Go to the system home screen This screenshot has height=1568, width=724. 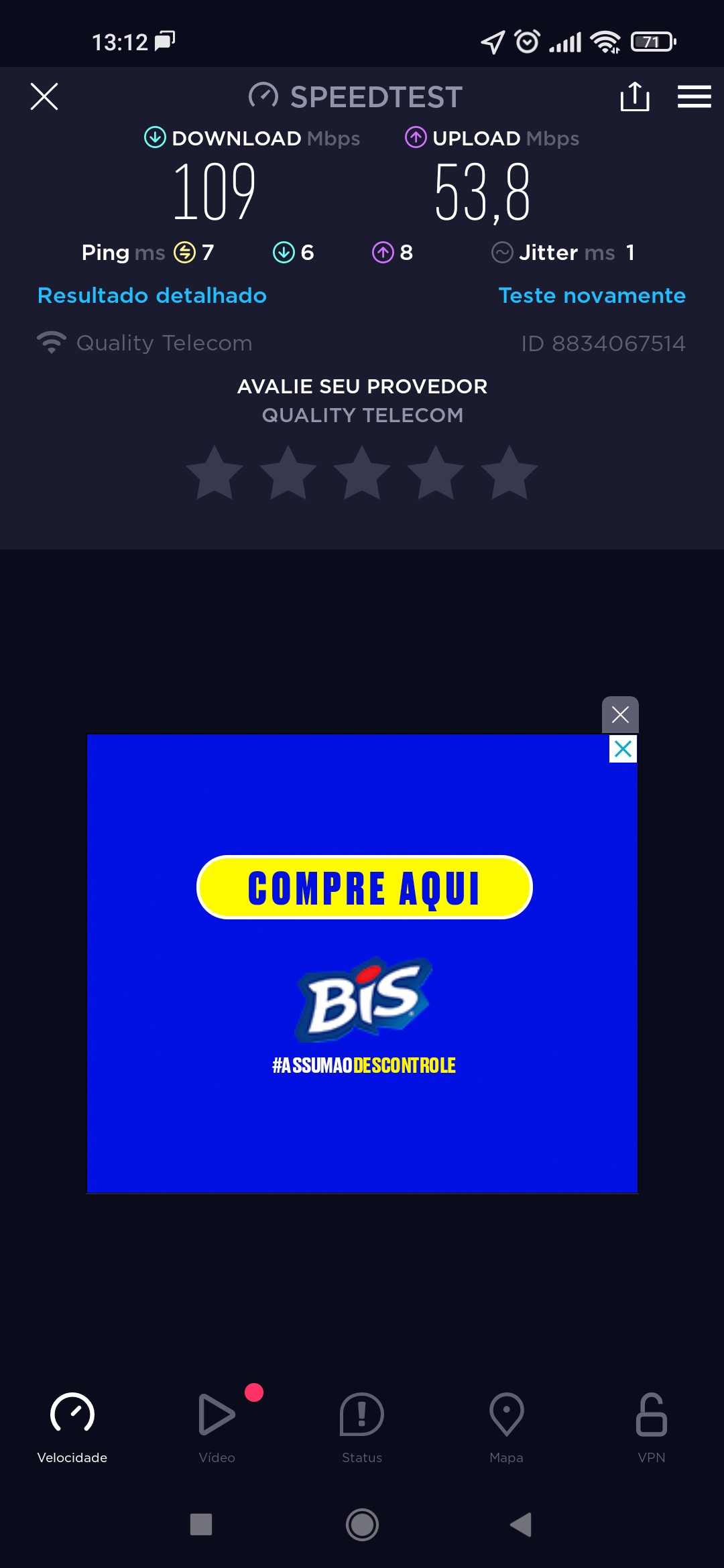(x=362, y=1524)
